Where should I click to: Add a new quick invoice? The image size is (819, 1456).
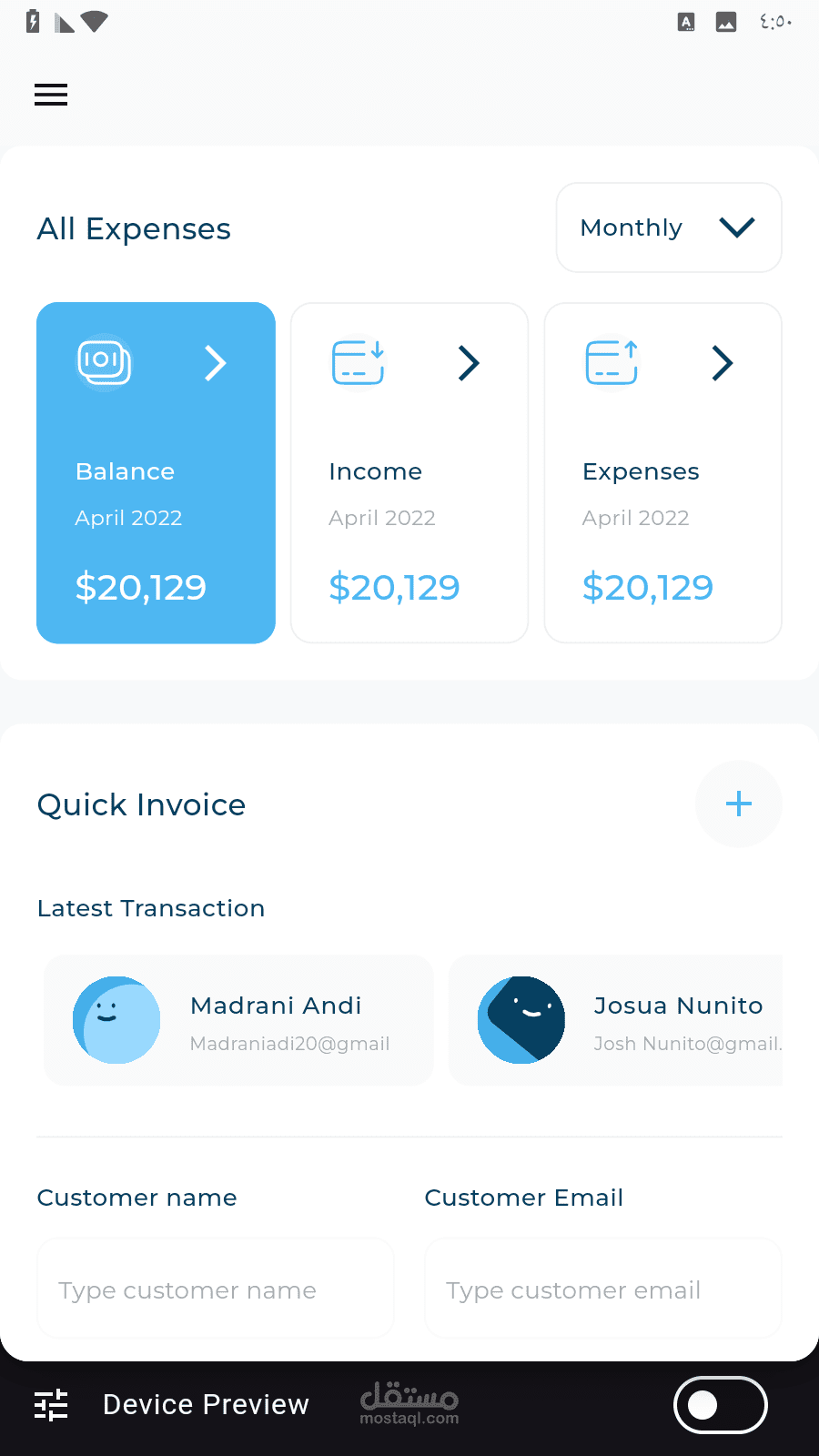[738, 804]
